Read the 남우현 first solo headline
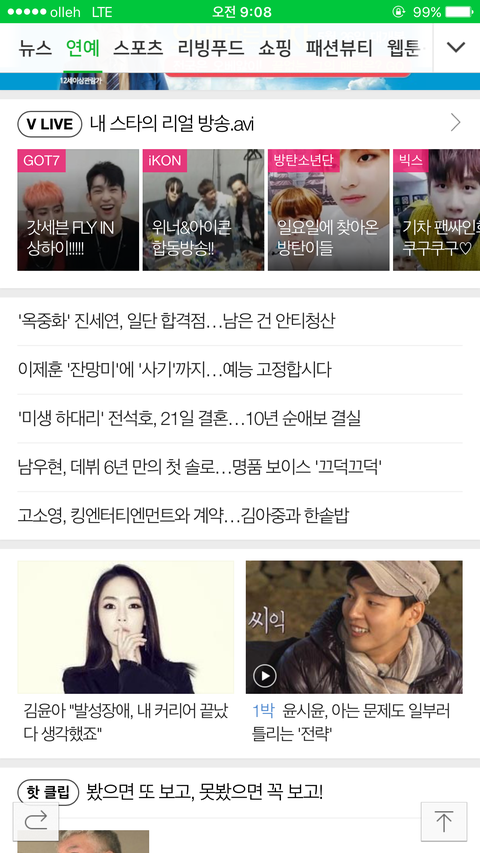Image resolution: width=480 pixels, height=853 pixels. tap(200, 468)
